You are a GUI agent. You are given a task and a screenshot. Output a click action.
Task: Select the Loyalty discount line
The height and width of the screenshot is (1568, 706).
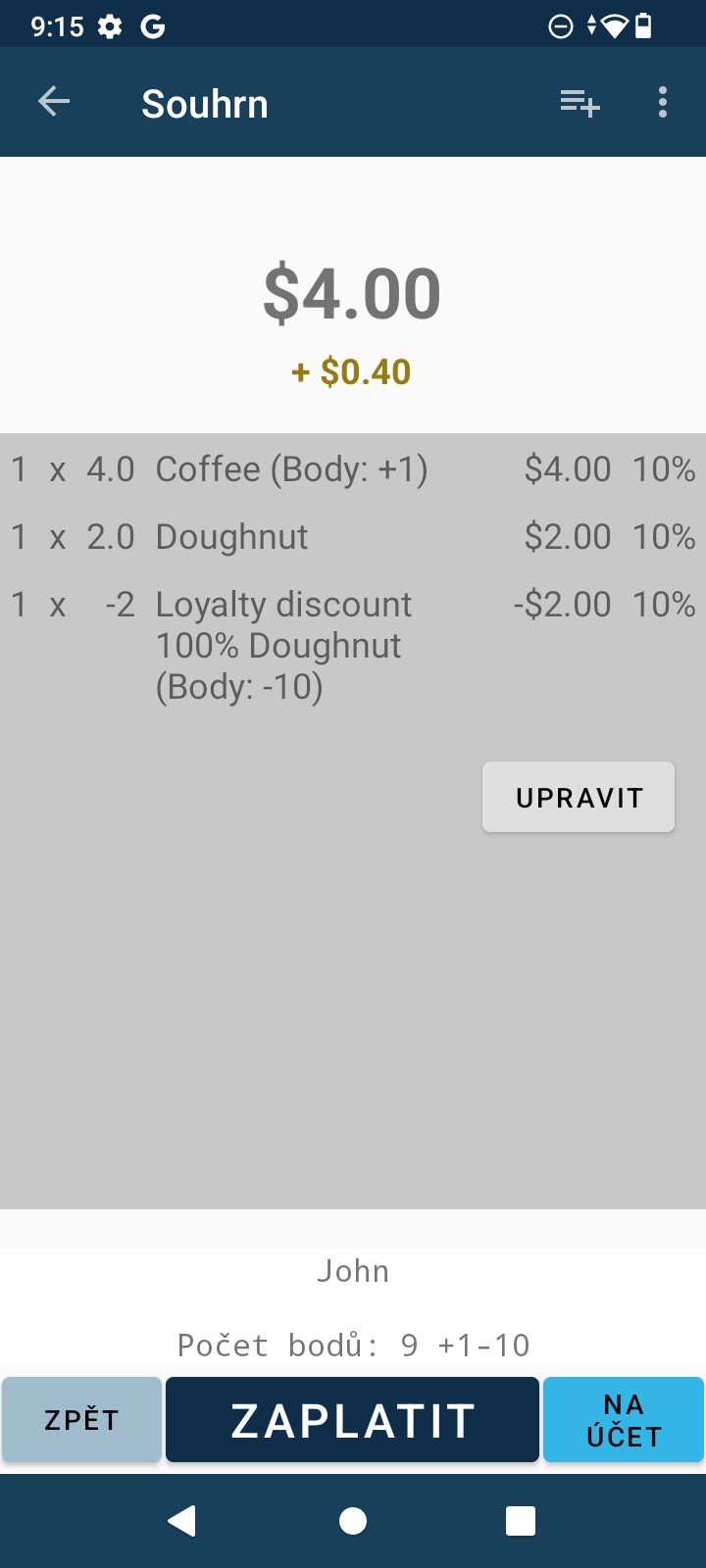tap(353, 645)
